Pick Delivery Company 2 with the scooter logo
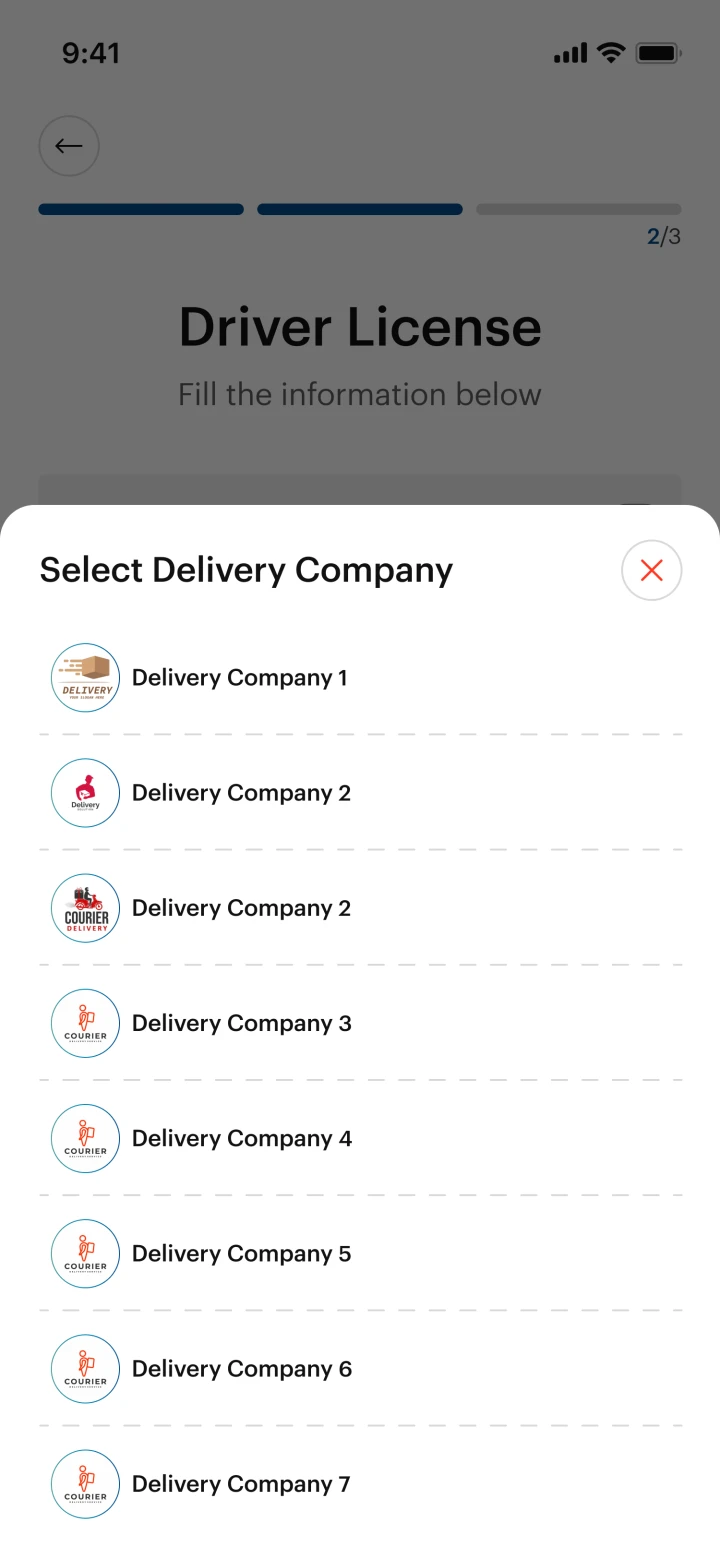 click(241, 908)
